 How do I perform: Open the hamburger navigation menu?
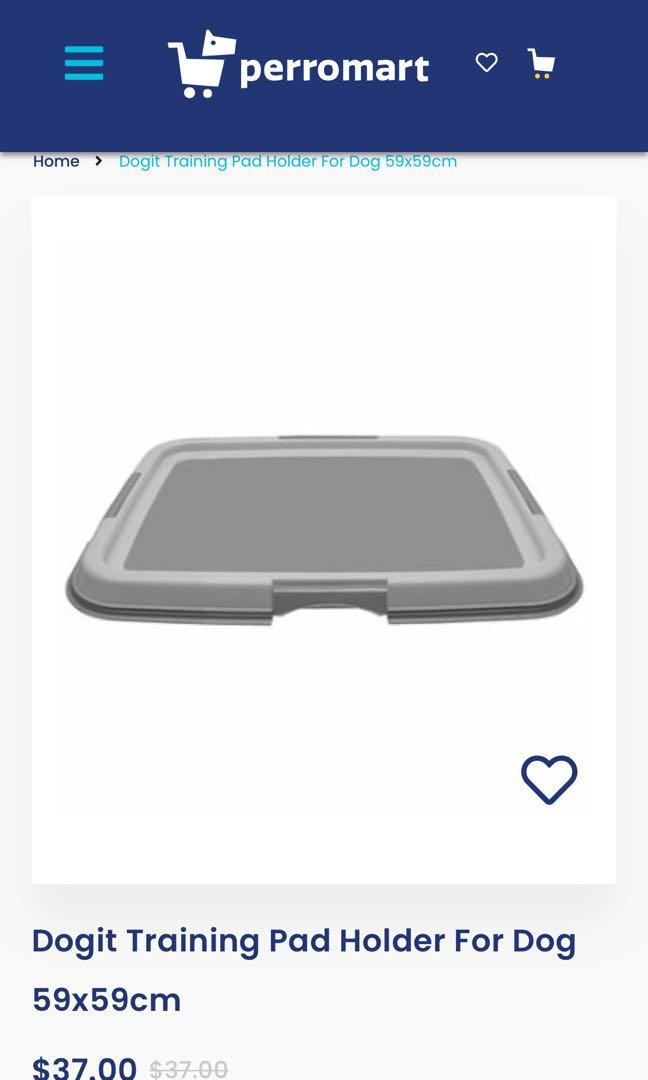tap(84, 63)
